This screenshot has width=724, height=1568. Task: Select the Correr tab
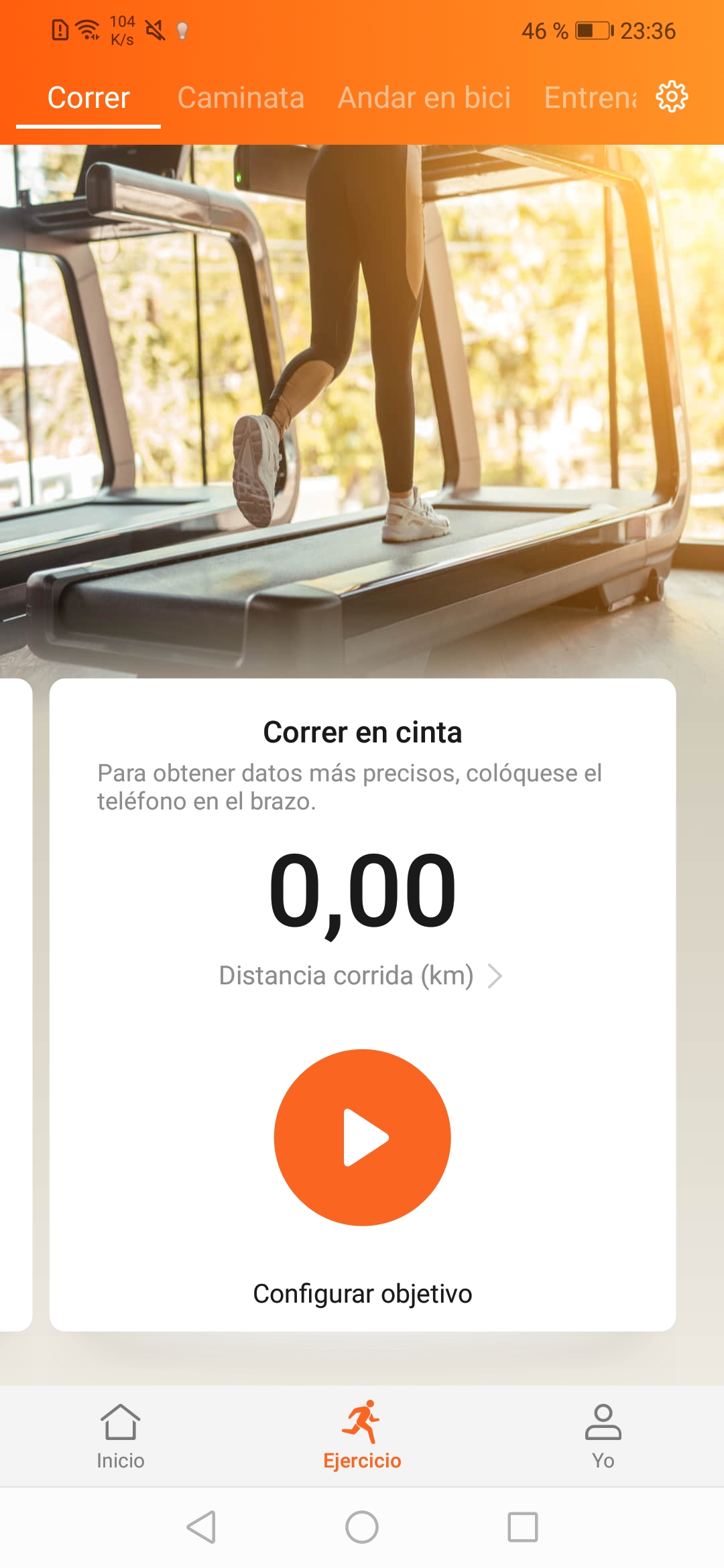(x=88, y=98)
